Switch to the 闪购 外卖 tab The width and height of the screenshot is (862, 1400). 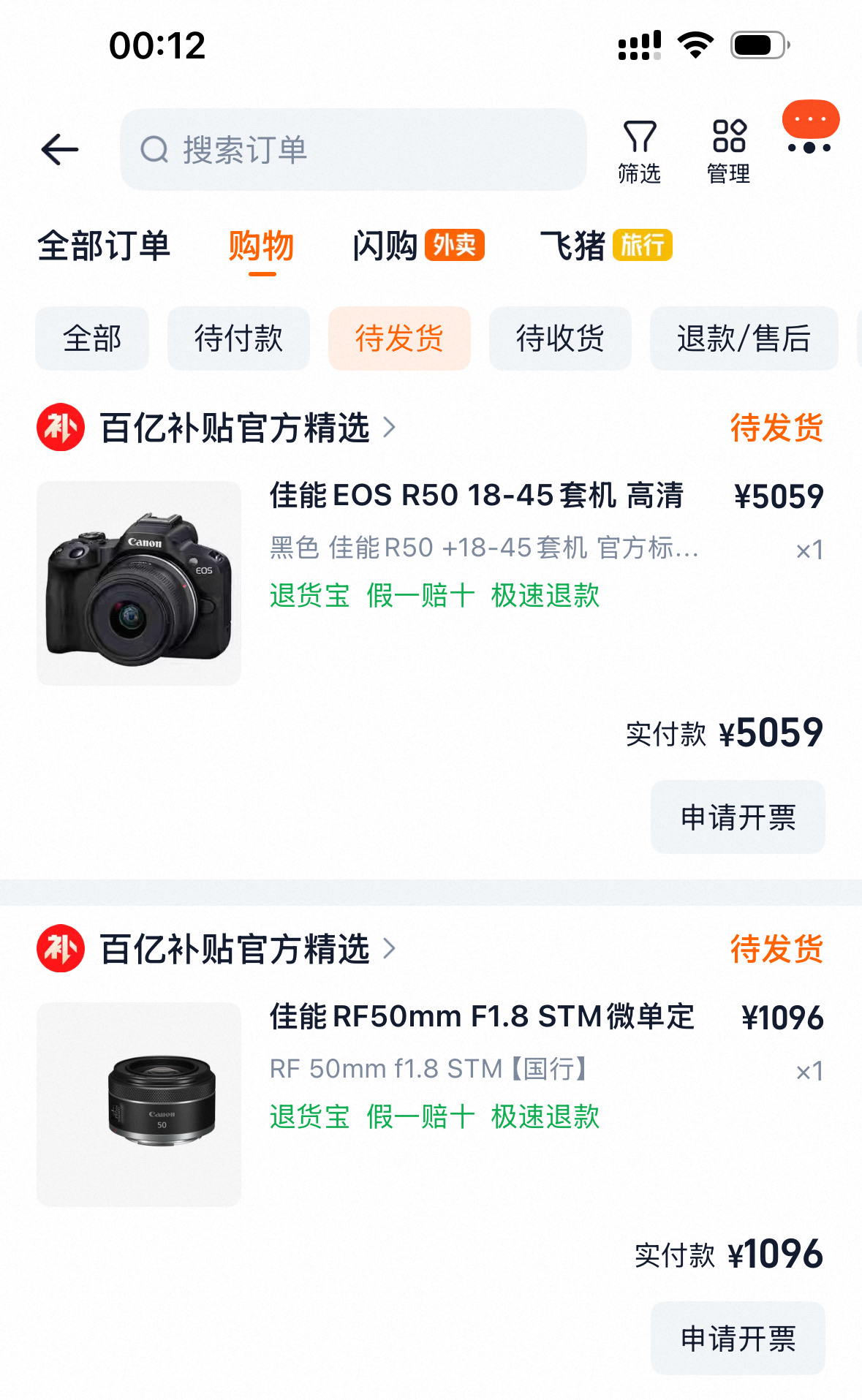pos(418,246)
